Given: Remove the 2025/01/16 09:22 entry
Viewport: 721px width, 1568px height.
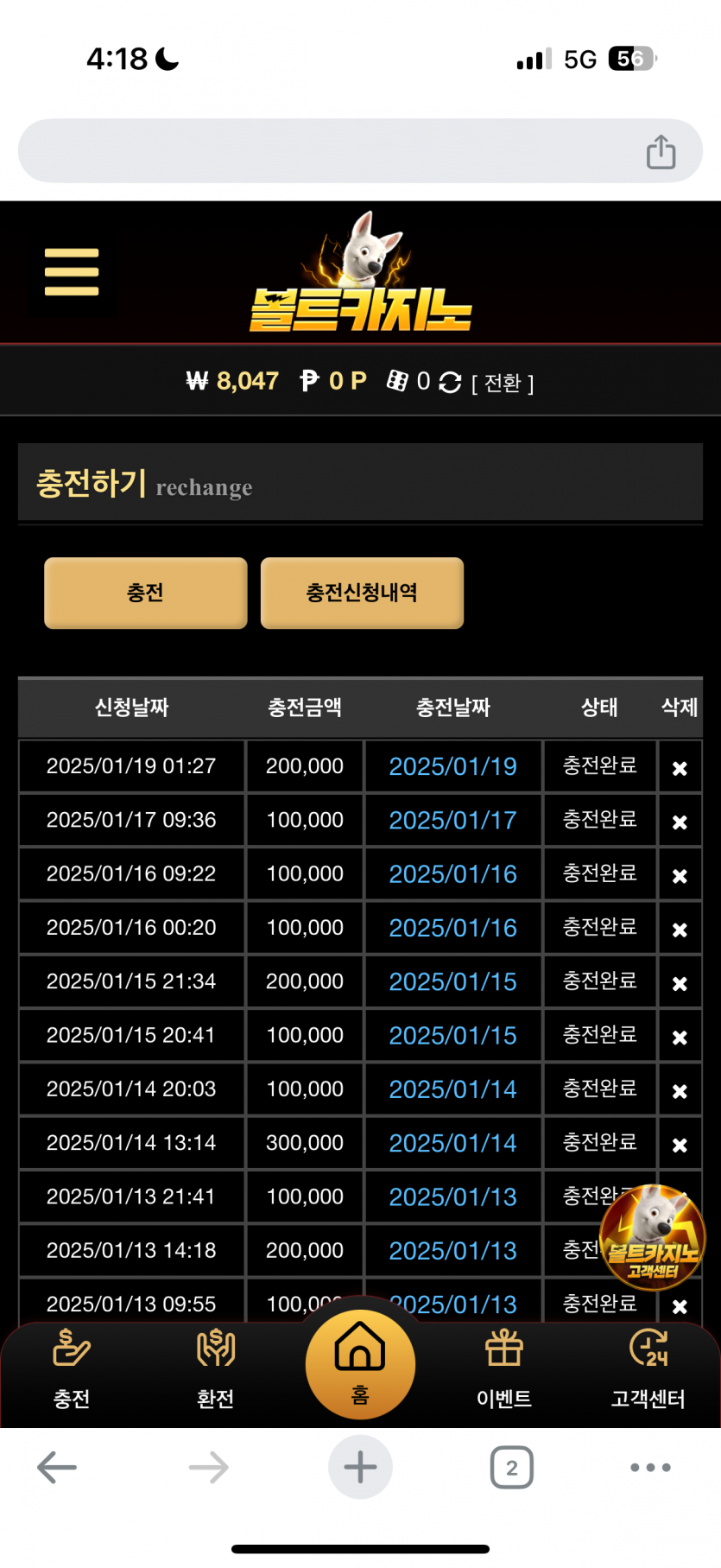Looking at the screenshot, I should (x=680, y=875).
